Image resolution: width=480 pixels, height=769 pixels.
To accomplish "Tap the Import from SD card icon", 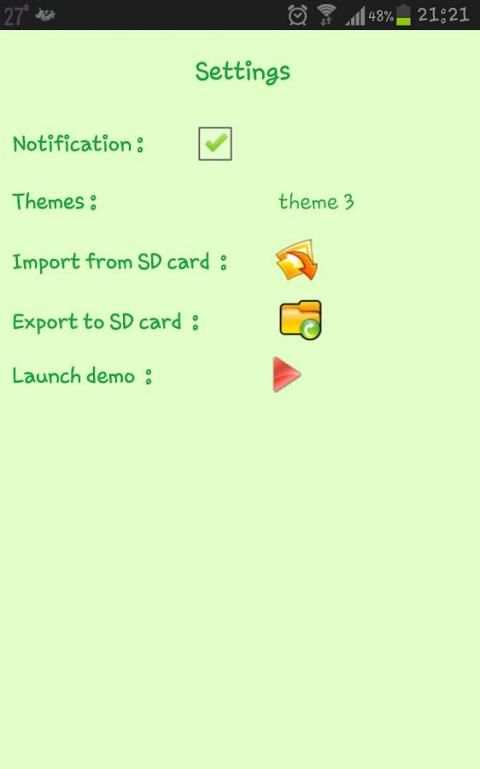I will 297,260.
